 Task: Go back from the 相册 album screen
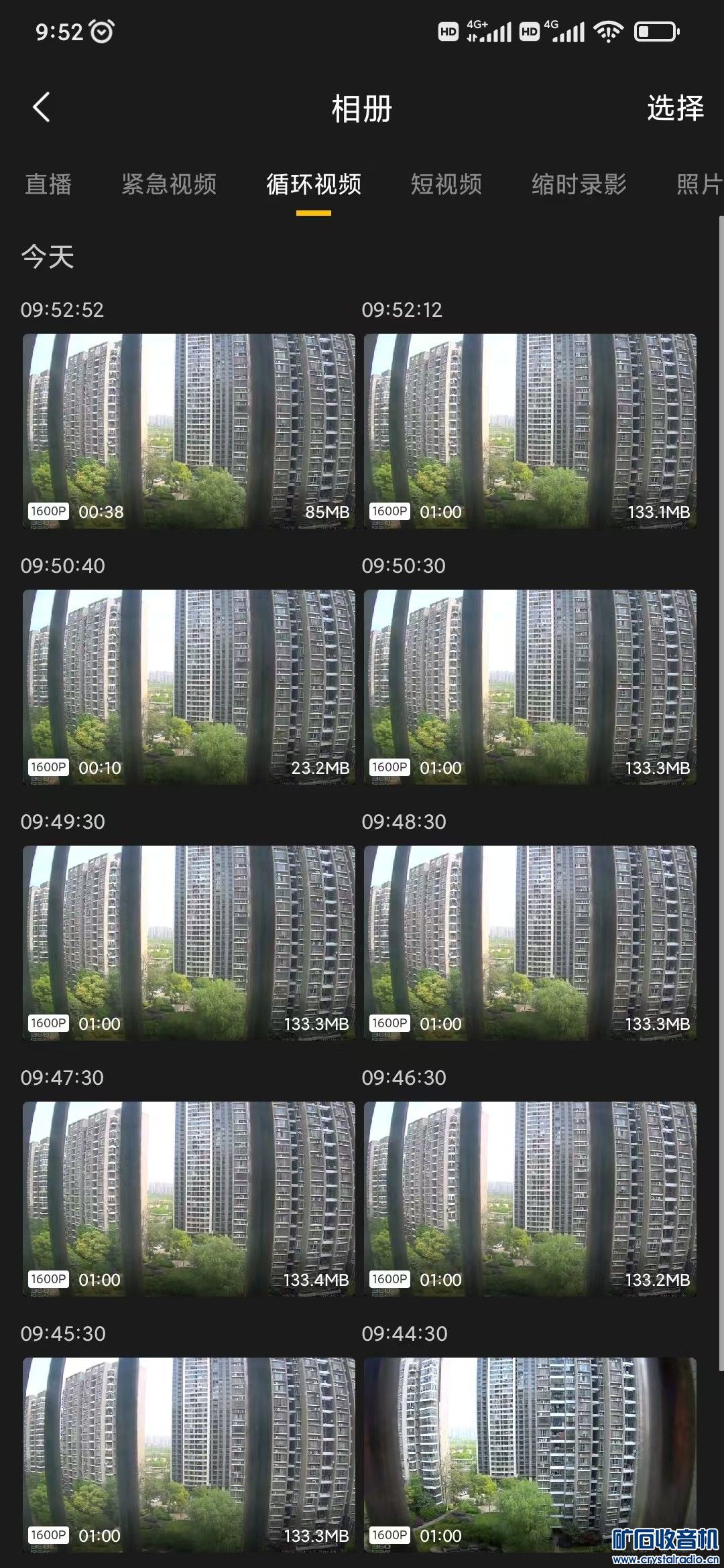(x=42, y=107)
